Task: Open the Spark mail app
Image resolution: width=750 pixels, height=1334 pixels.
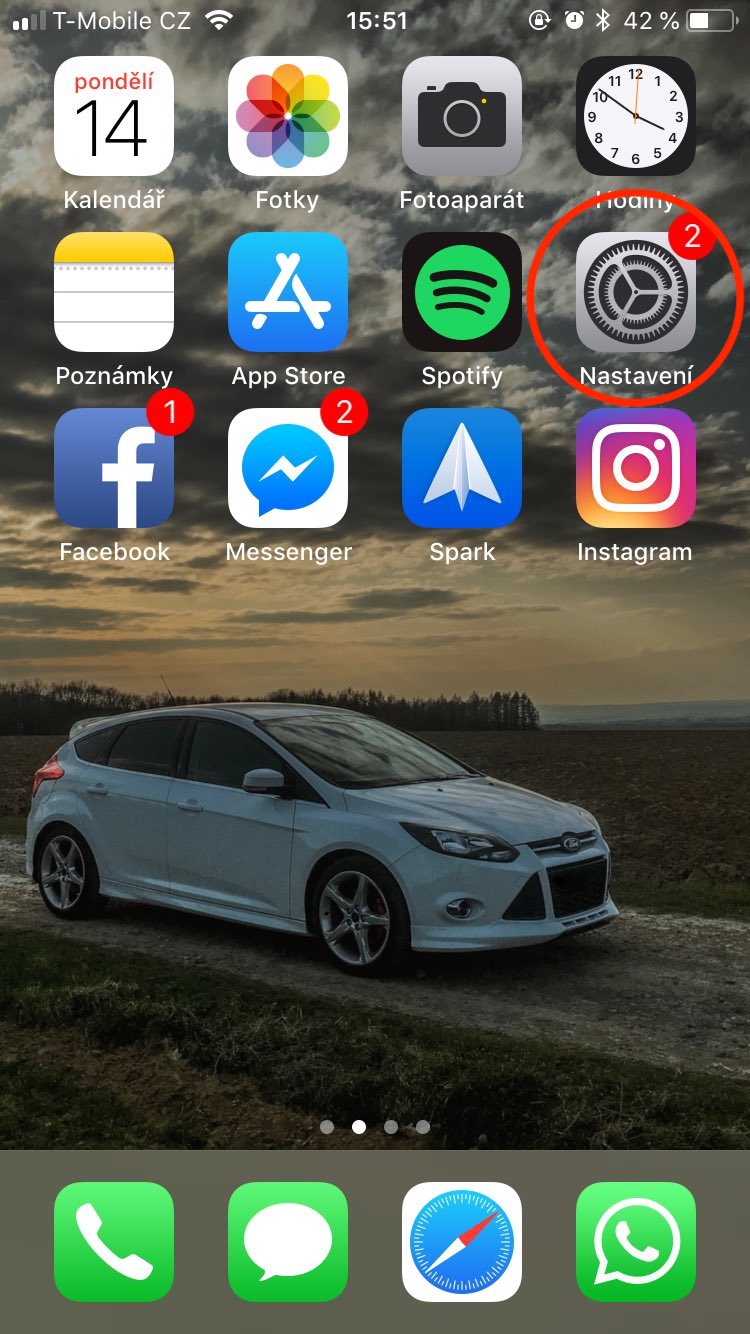Action: coord(462,468)
